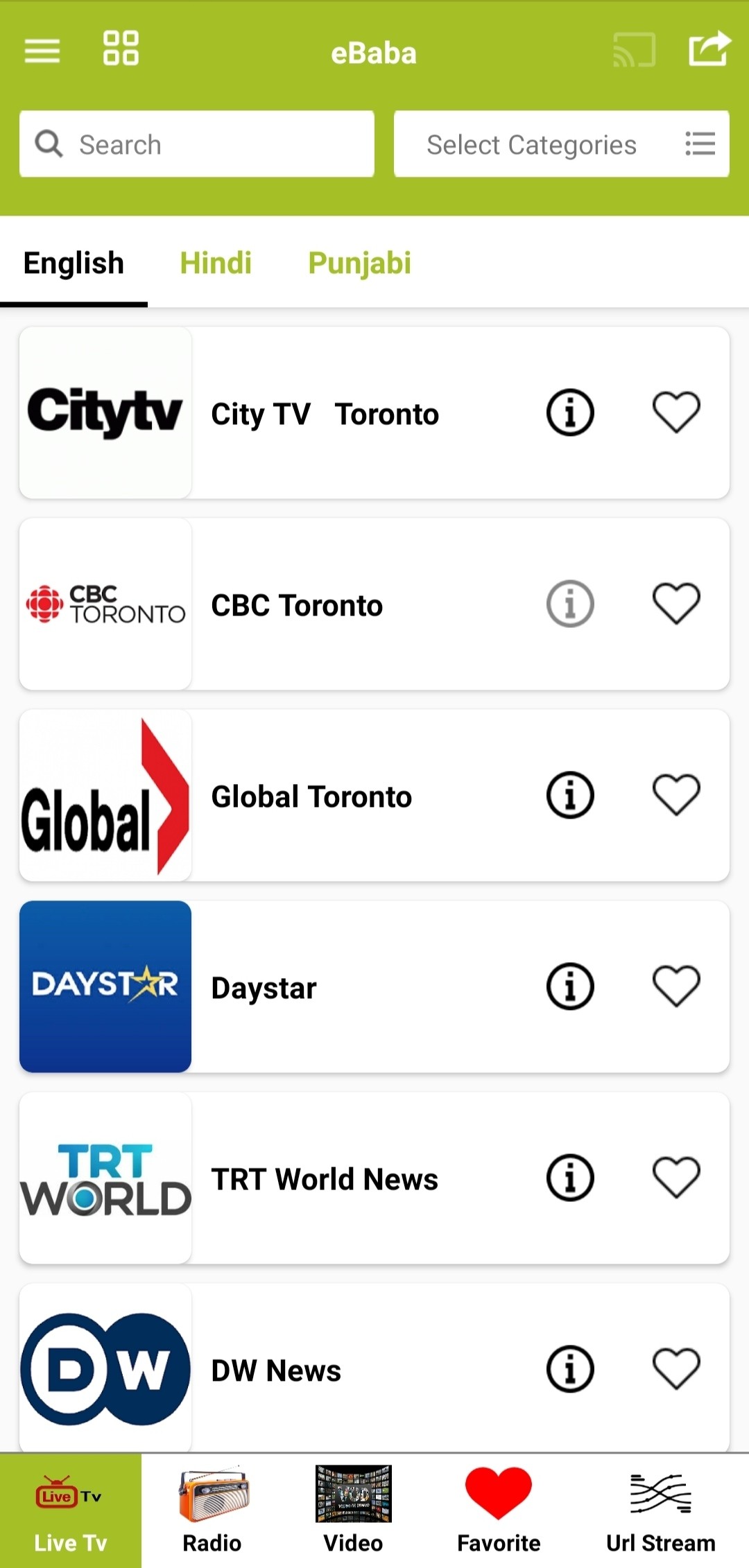The image size is (749, 1568).
Task: Go to the Radio section
Action: click(x=212, y=1511)
